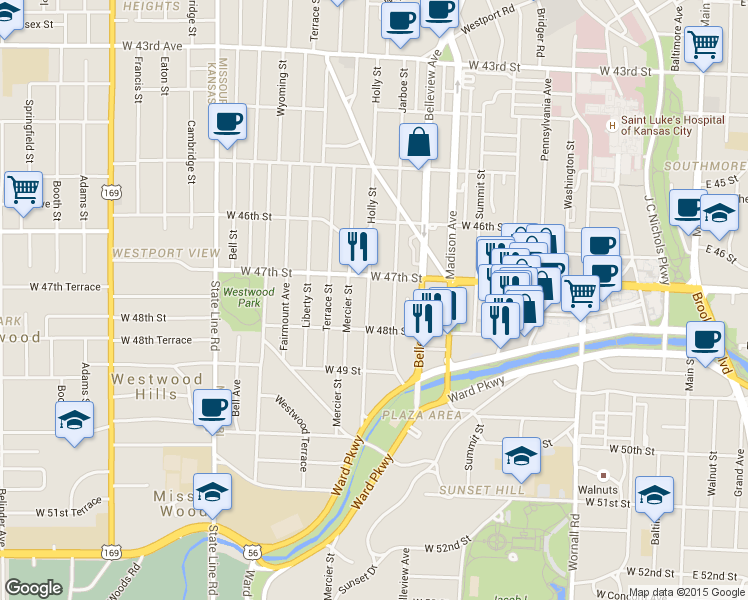Open the school marker beside E 46 St
This screenshot has width=748, height=600.
719,216
